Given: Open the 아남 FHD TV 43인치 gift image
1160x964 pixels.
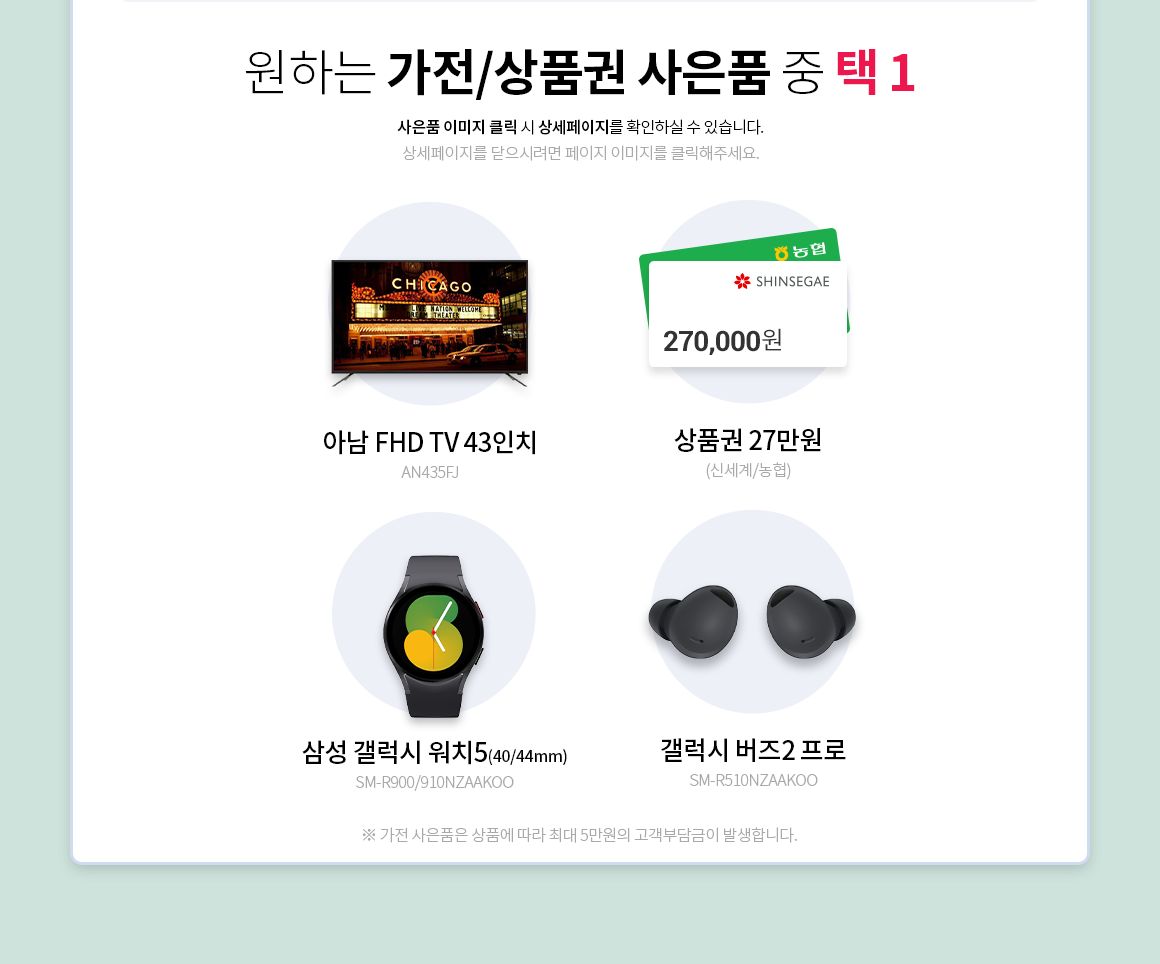Looking at the screenshot, I should 430,318.
